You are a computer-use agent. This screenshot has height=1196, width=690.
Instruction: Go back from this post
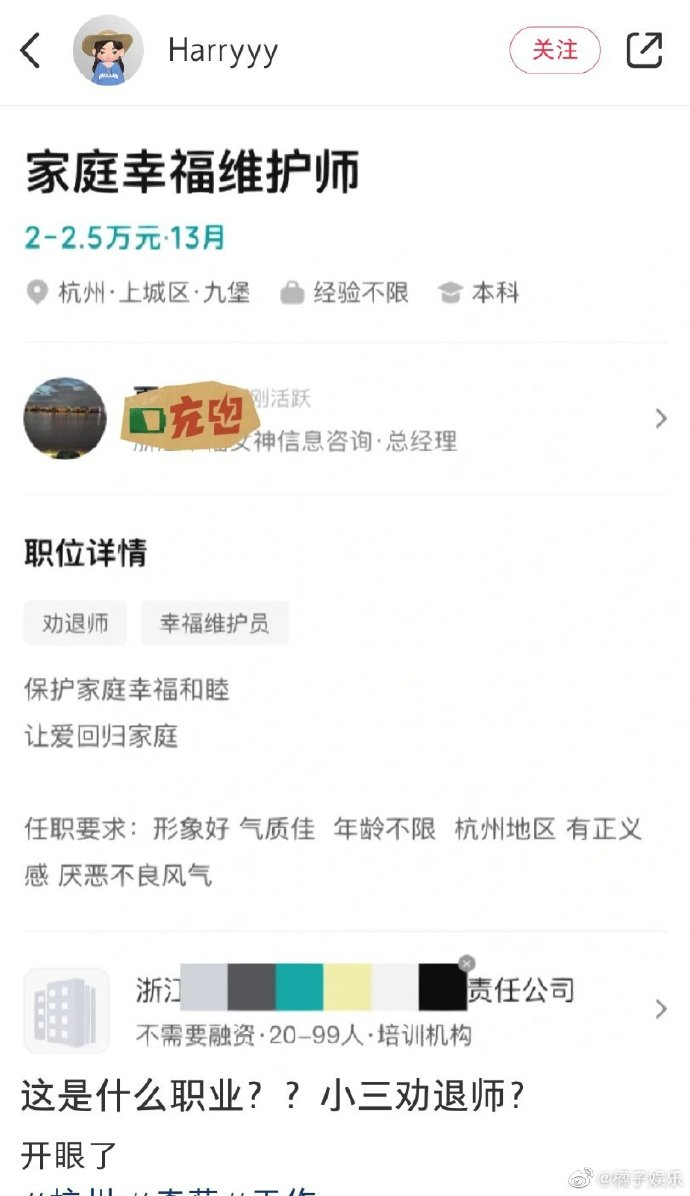[31, 51]
